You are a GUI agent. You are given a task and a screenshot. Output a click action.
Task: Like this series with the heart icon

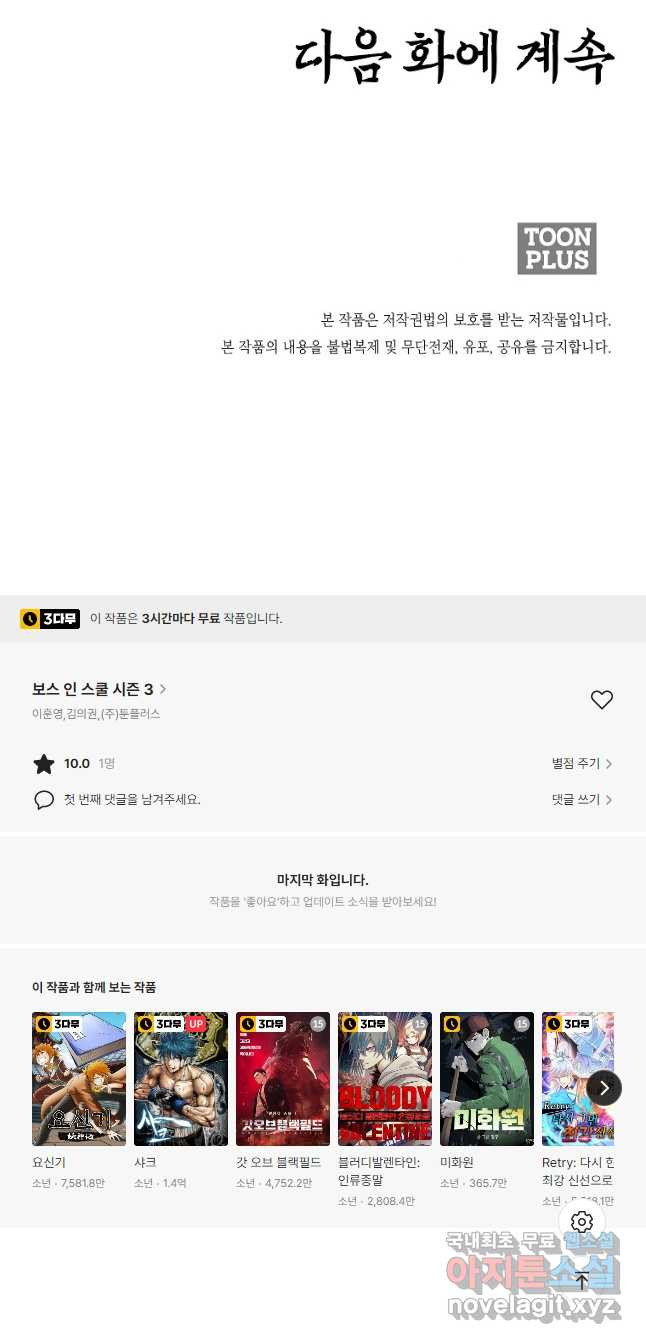pyautogui.click(x=601, y=700)
